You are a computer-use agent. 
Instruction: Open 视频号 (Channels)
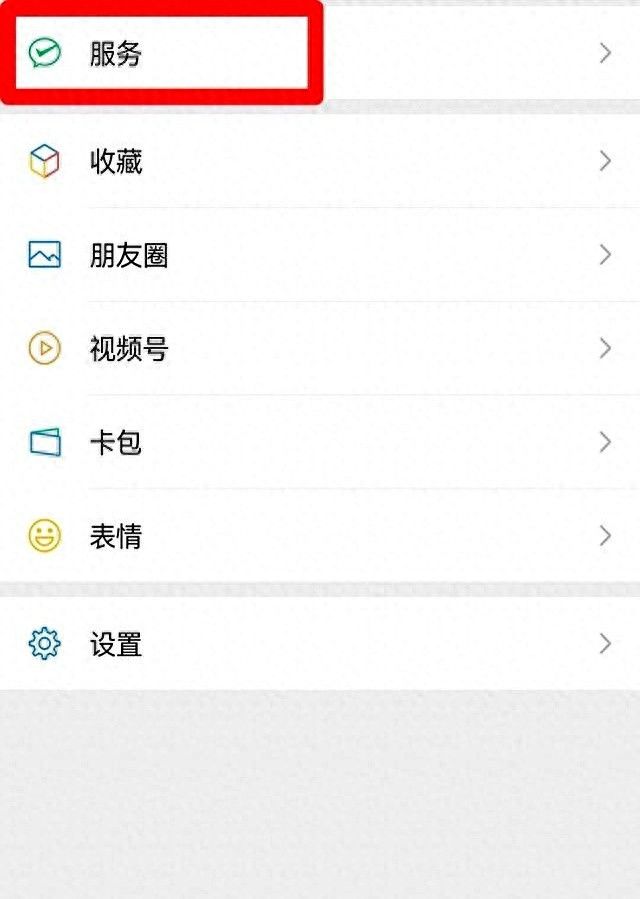128,349
